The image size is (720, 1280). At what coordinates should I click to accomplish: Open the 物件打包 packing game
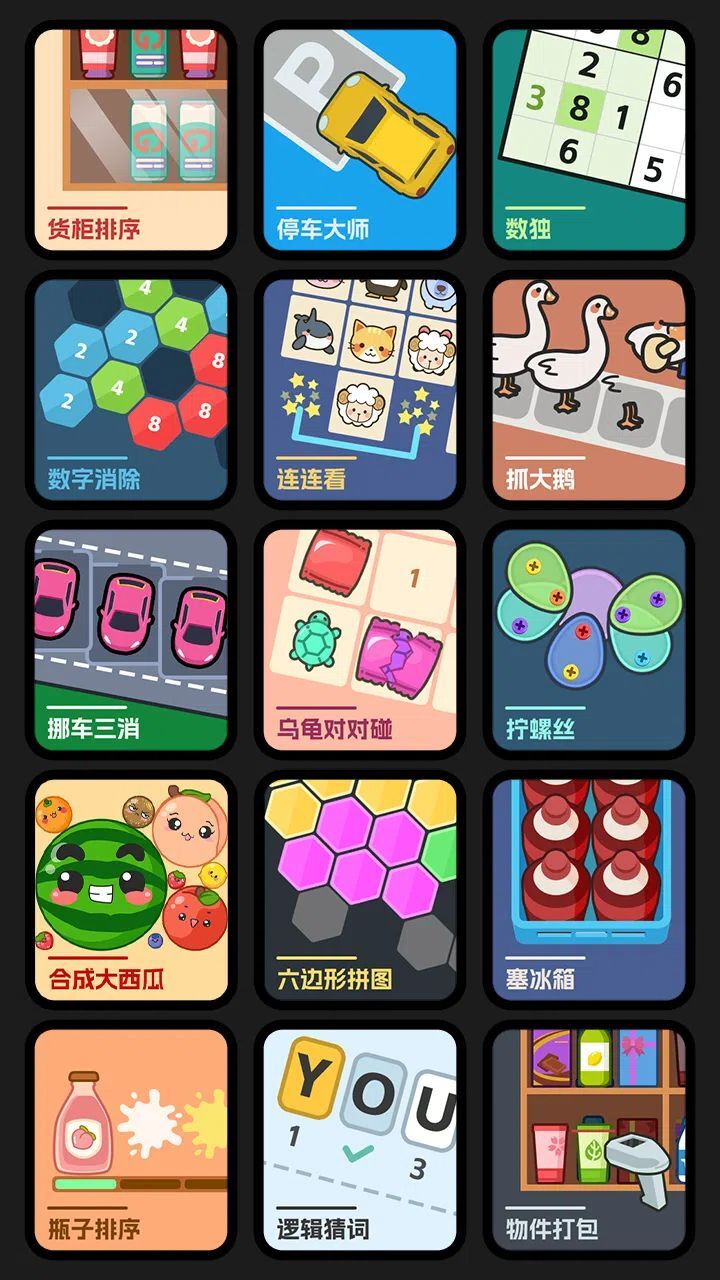(589, 1139)
